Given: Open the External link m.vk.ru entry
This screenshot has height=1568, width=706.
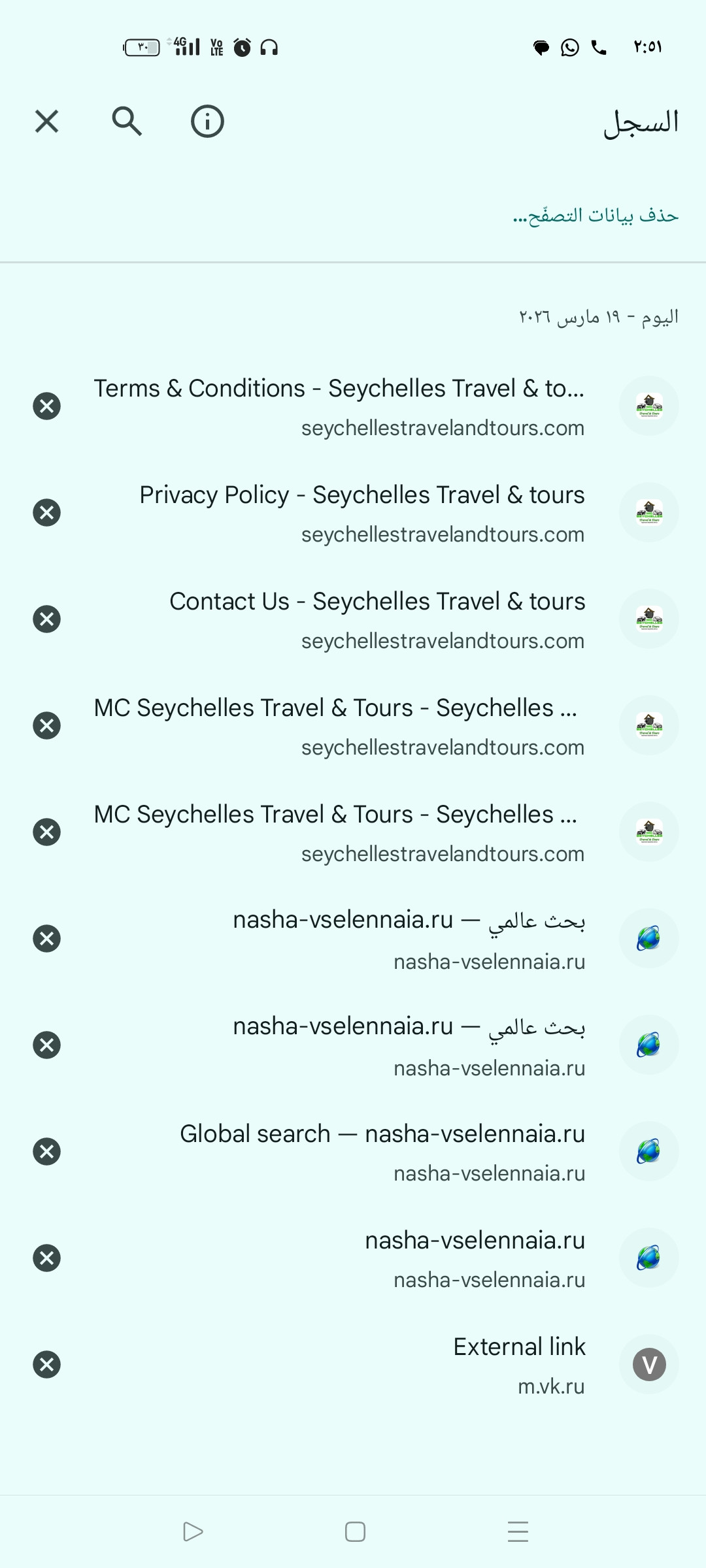Looking at the screenshot, I should pos(519,1365).
